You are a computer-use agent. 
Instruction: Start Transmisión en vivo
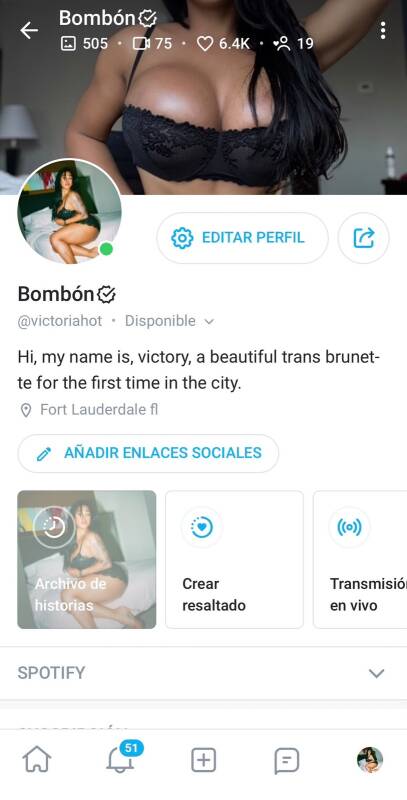[360, 559]
